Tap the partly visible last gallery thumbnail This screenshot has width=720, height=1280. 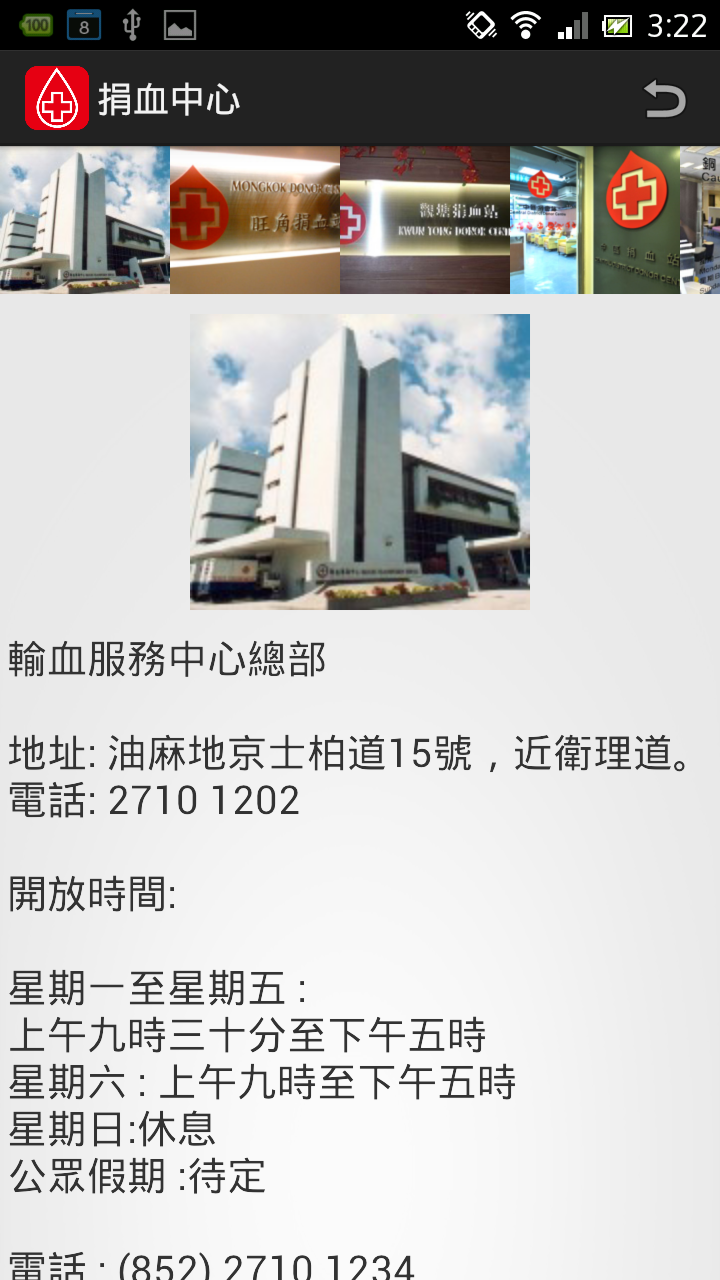701,220
